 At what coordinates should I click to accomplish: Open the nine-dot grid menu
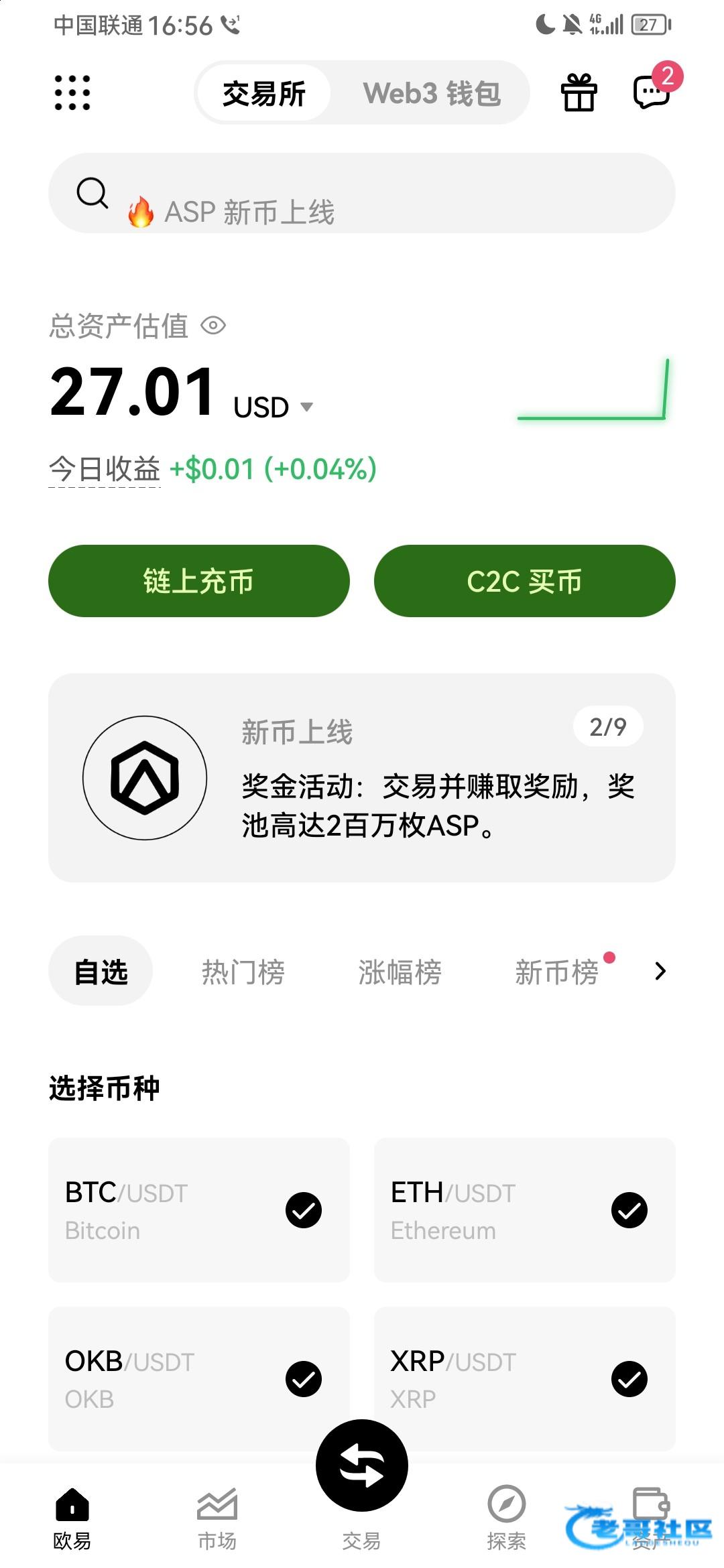click(72, 92)
